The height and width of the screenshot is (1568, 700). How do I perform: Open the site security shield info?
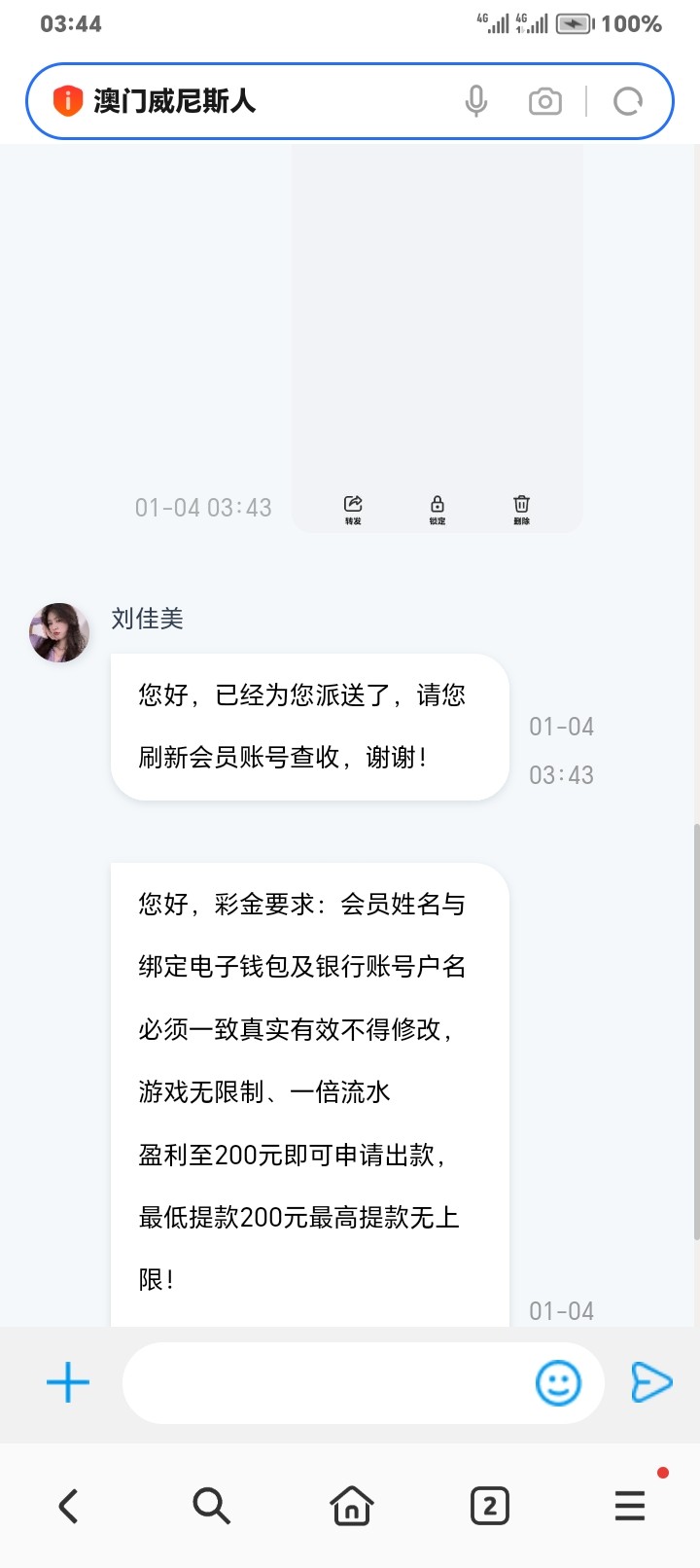[67, 101]
